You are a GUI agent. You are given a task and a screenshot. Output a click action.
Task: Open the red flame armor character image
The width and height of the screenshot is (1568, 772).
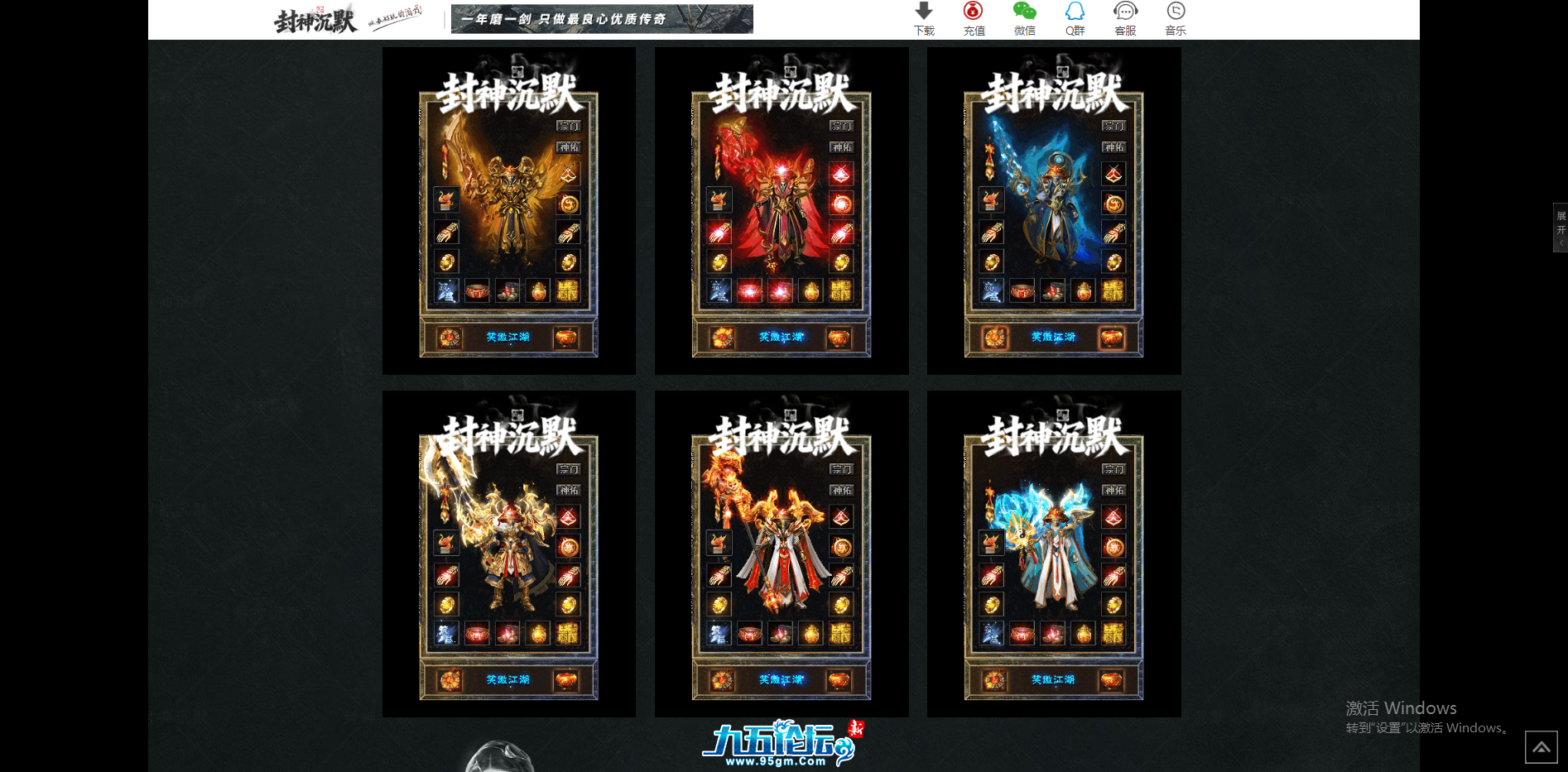(x=781, y=211)
